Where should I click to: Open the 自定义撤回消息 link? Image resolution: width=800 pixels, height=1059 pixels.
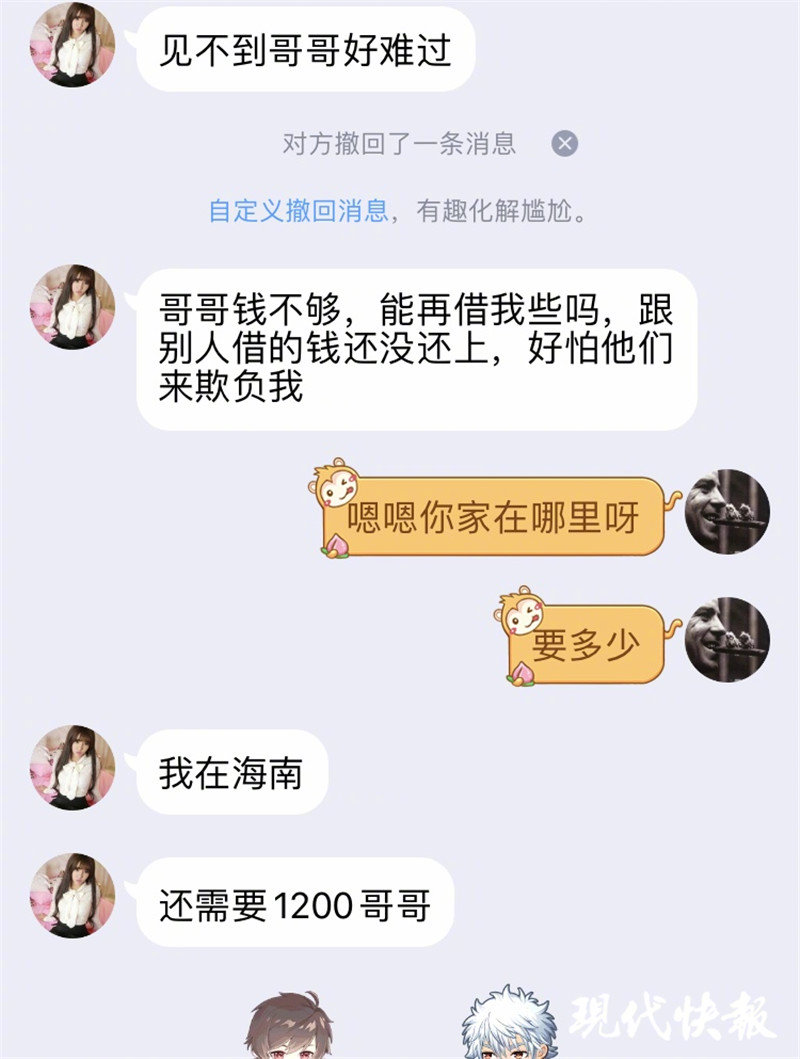tap(297, 211)
